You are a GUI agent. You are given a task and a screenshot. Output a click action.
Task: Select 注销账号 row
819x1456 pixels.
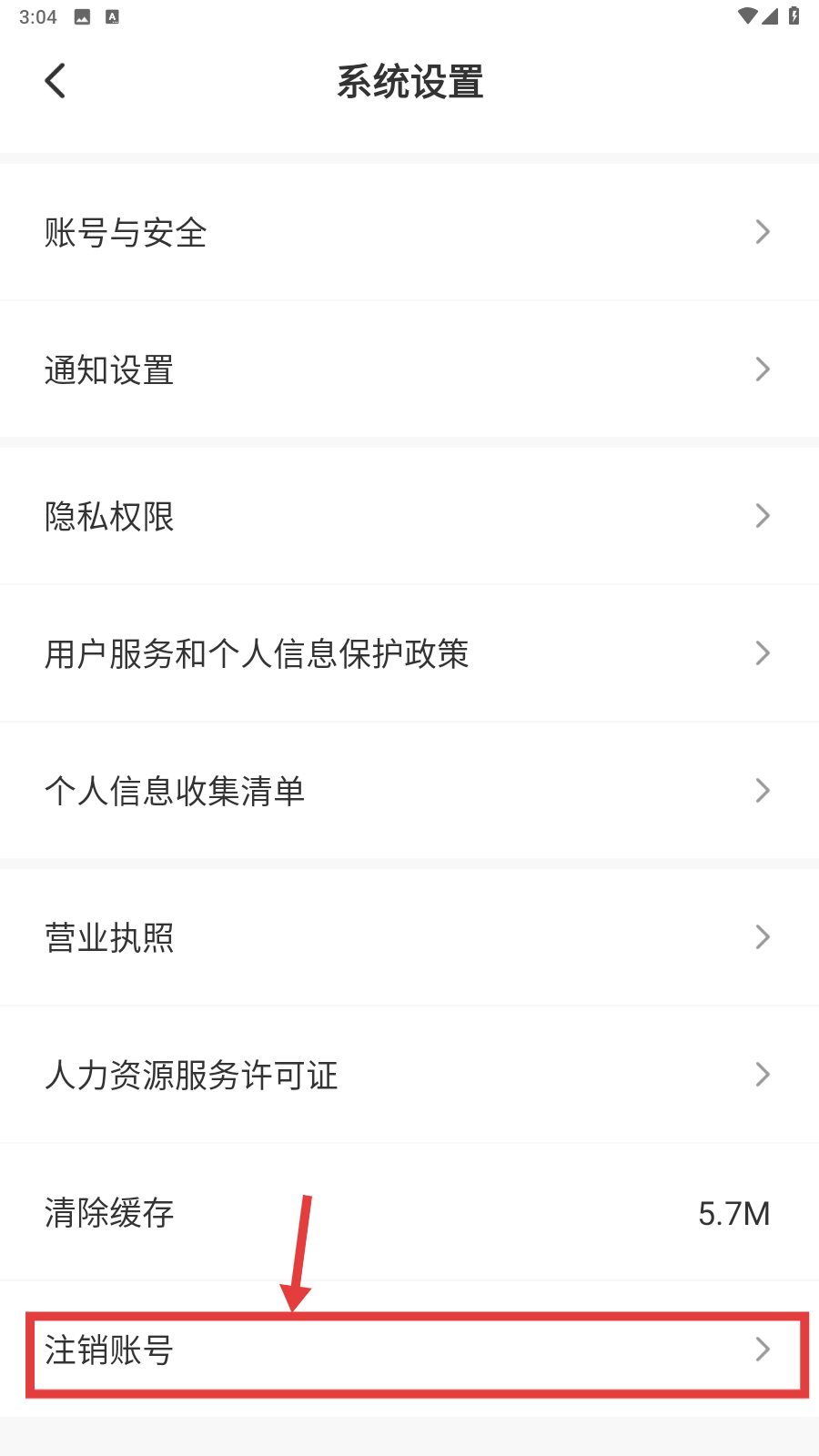click(x=409, y=1350)
